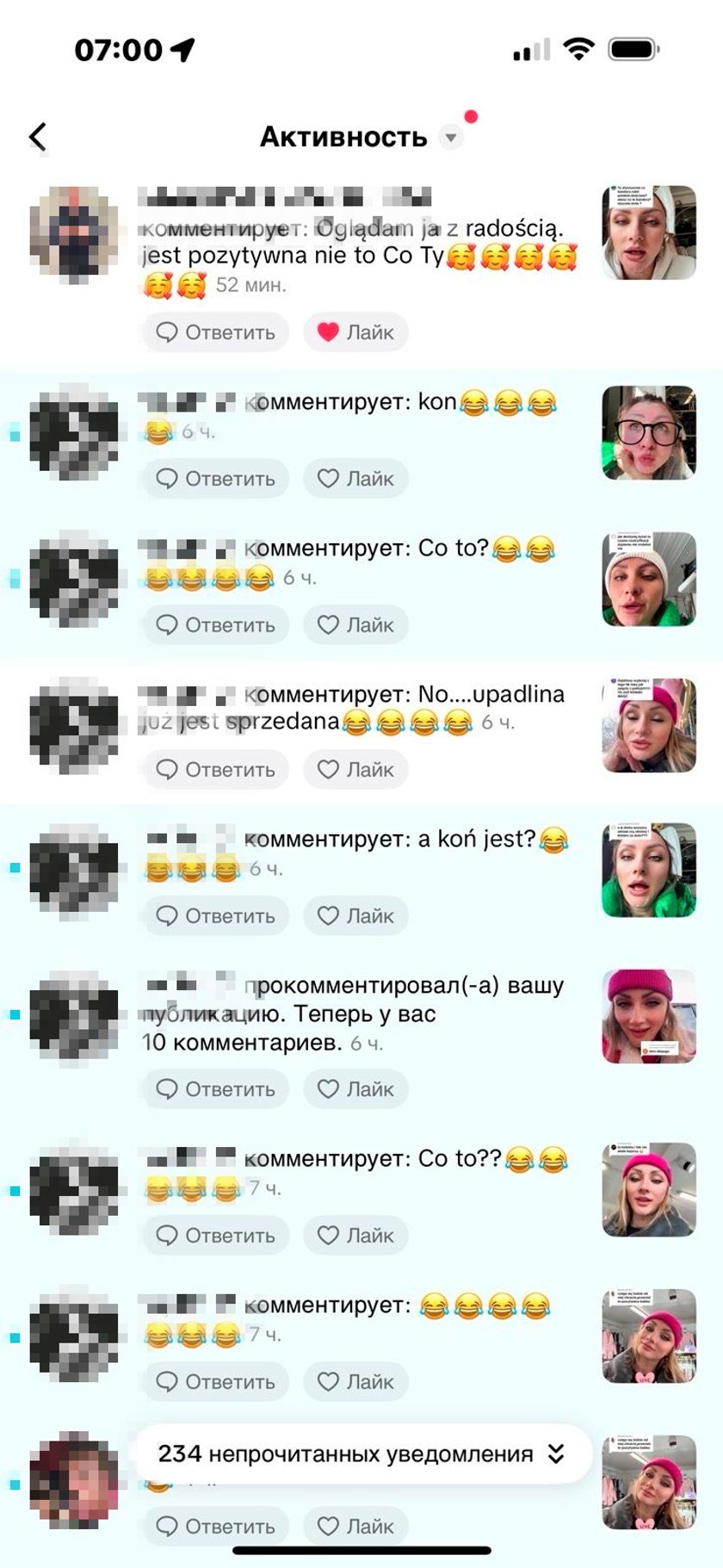The width and height of the screenshot is (723, 1568).
Task: Reply to the 'Co to?' 6 ч. comment
Action: (215, 625)
